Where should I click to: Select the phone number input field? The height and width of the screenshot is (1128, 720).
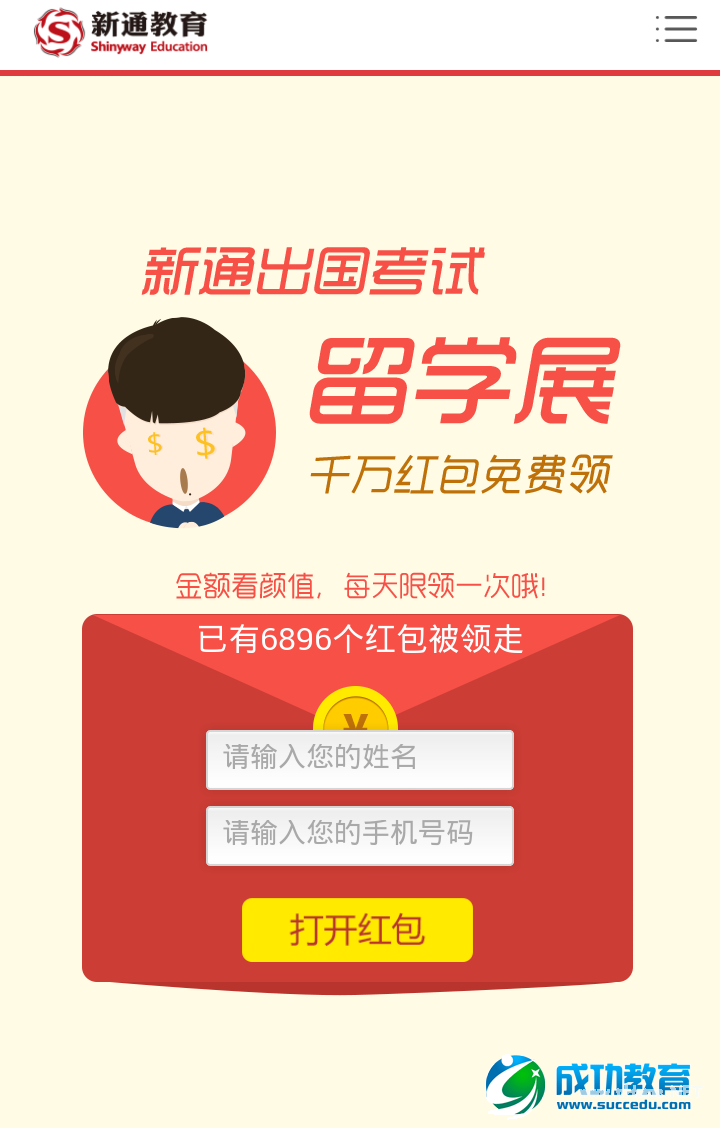click(x=358, y=835)
